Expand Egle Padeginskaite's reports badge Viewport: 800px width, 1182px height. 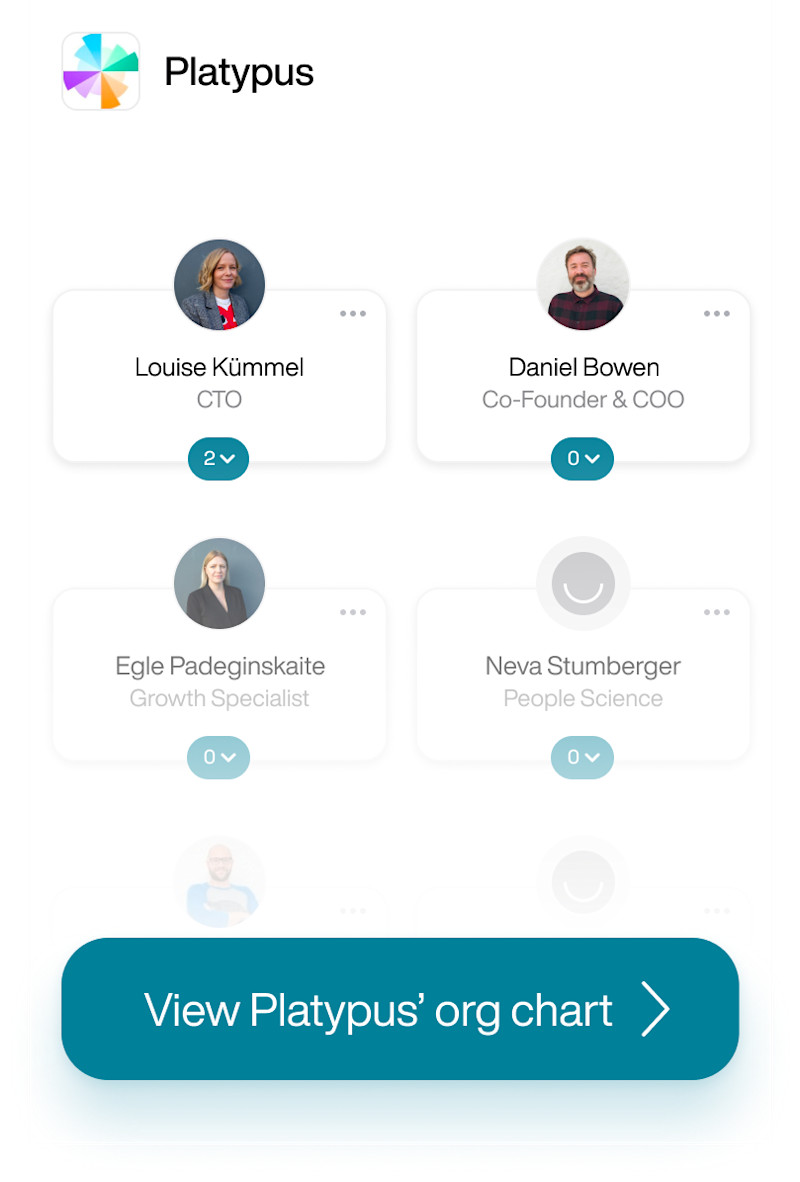[x=219, y=757]
